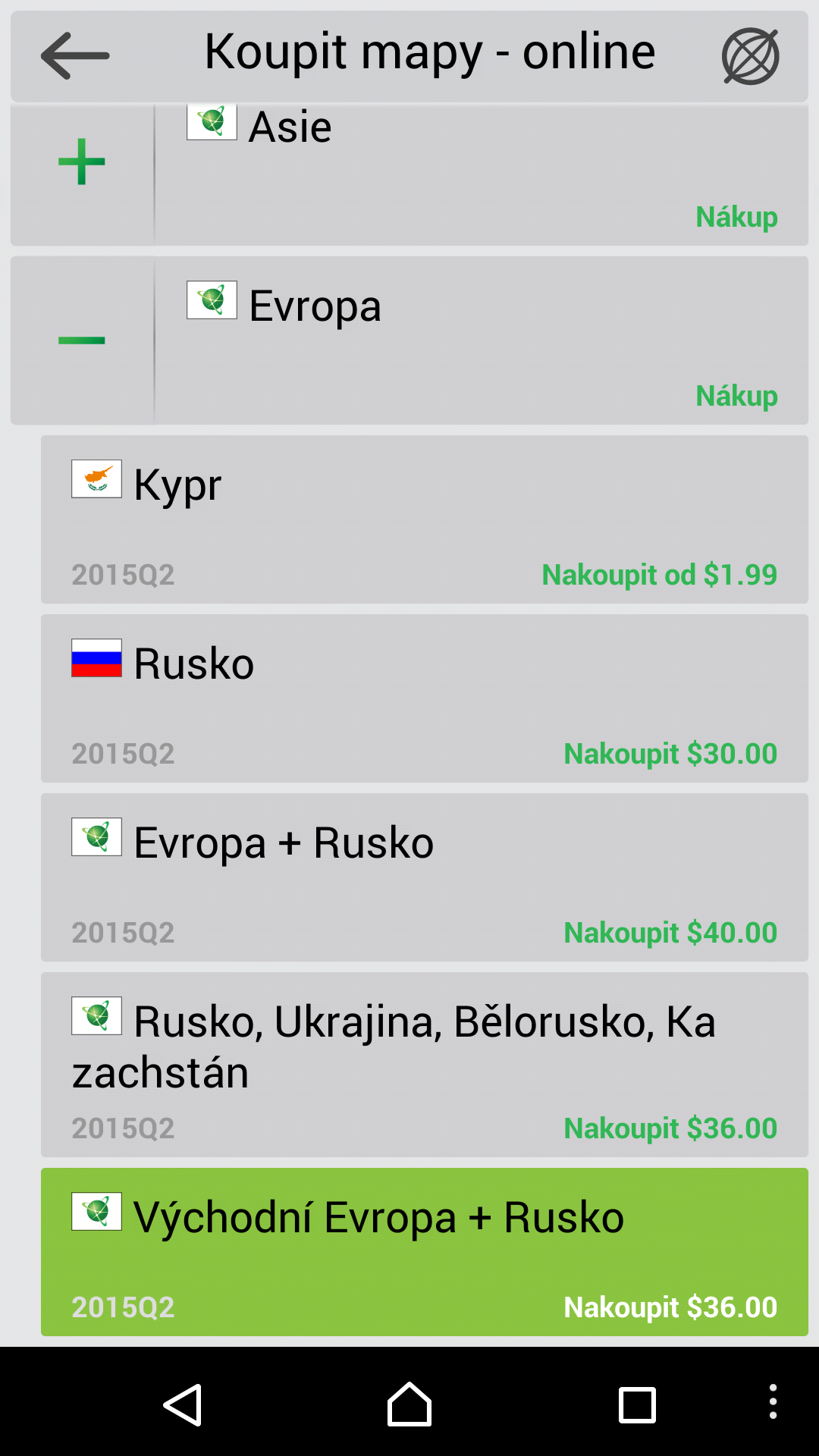The width and height of the screenshot is (819, 1456).
Task: Select the Kypr map
Action: [425, 519]
